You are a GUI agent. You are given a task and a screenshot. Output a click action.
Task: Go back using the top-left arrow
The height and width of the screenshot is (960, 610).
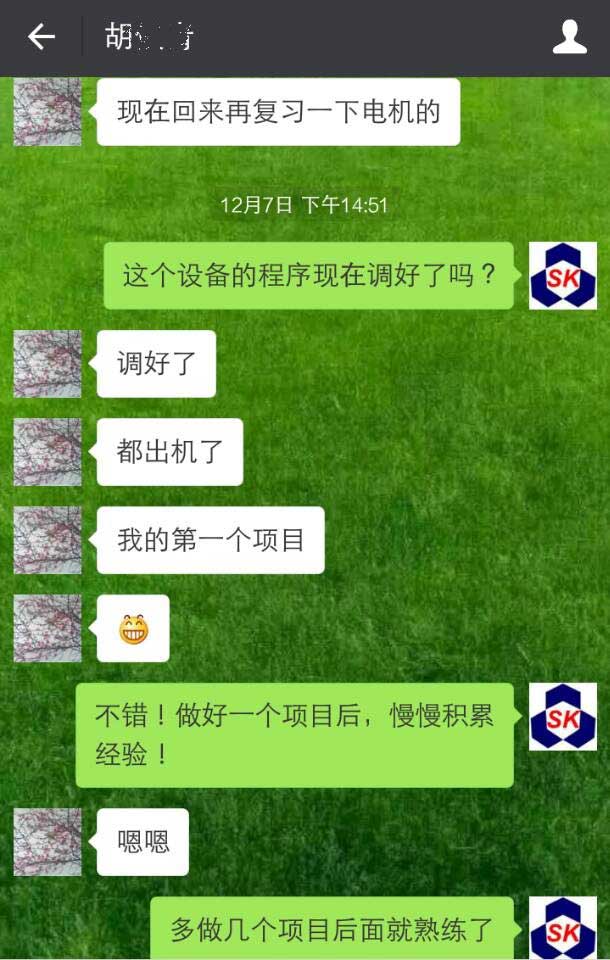(41, 37)
